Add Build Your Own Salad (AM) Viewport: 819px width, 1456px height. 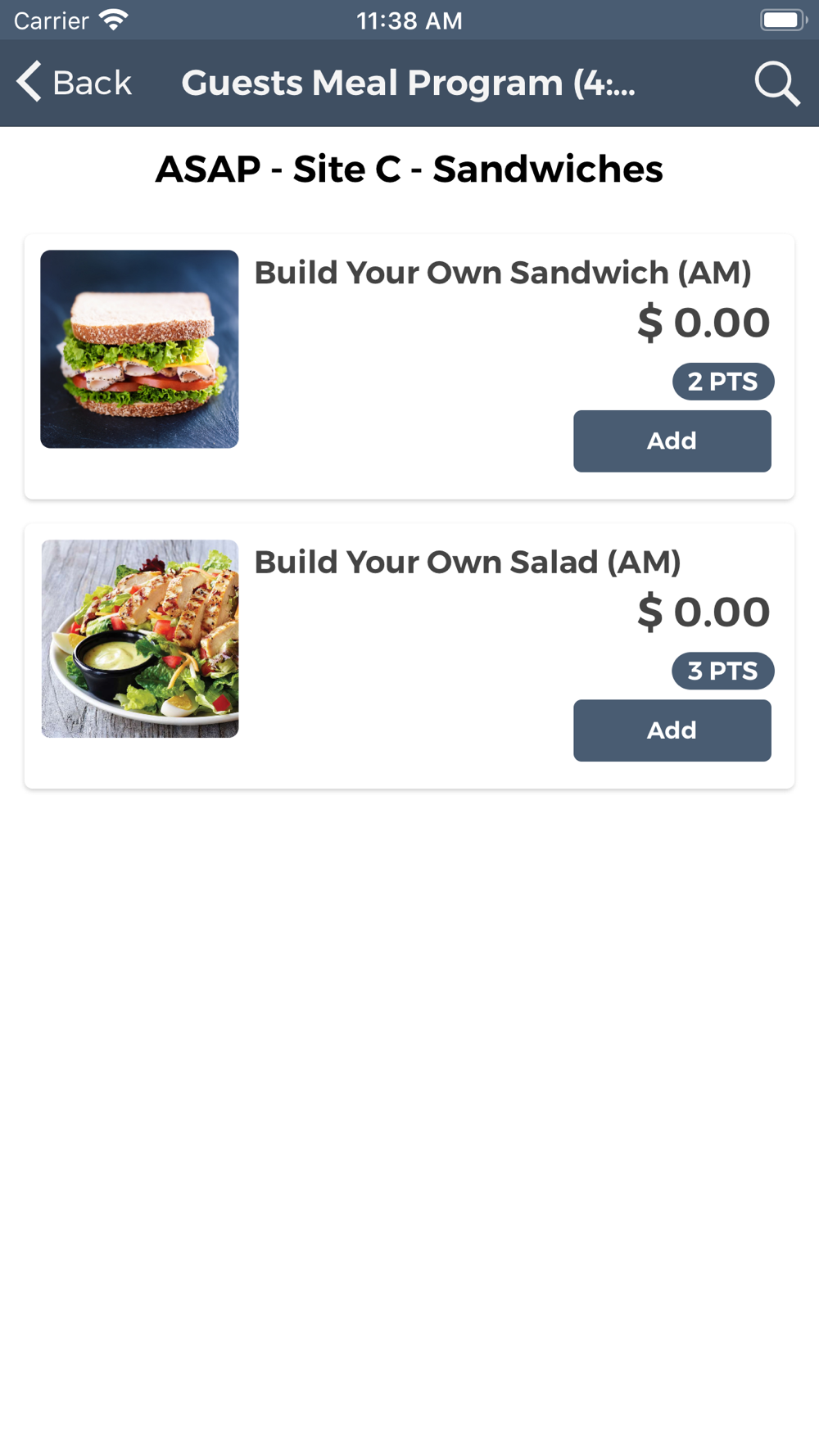(x=672, y=730)
